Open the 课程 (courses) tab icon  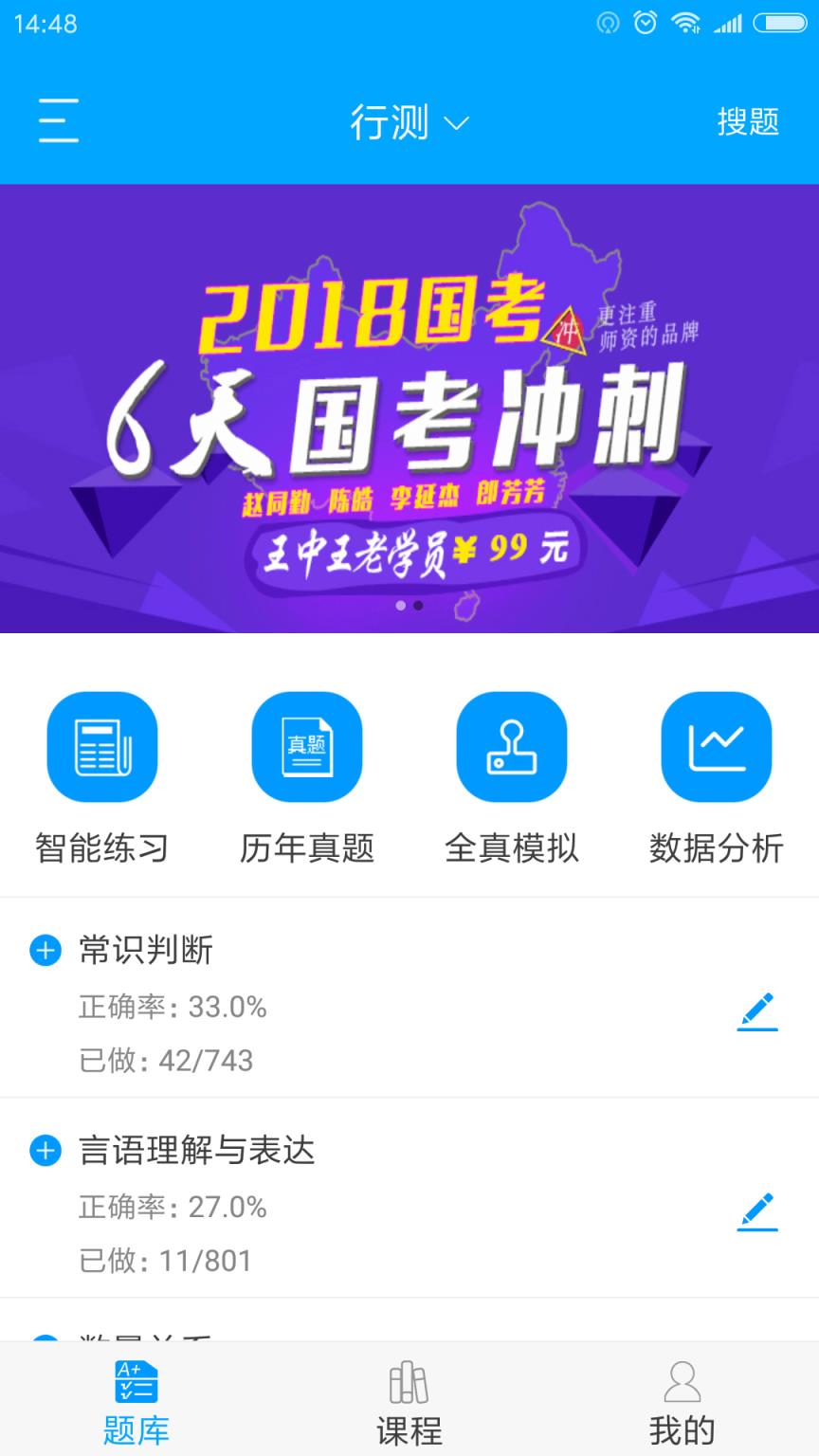(409, 1387)
